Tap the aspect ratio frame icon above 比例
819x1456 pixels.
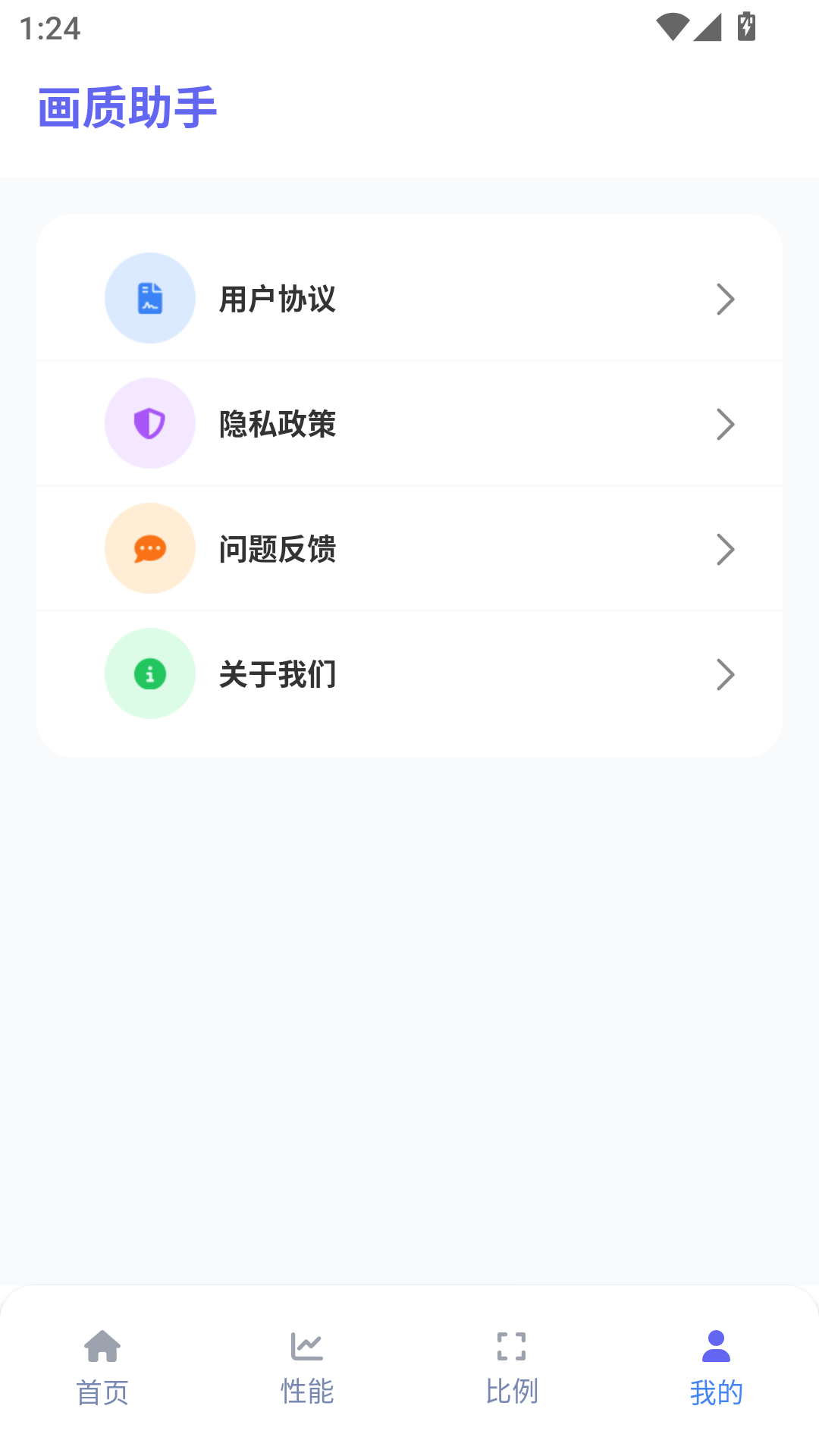[x=512, y=1344]
